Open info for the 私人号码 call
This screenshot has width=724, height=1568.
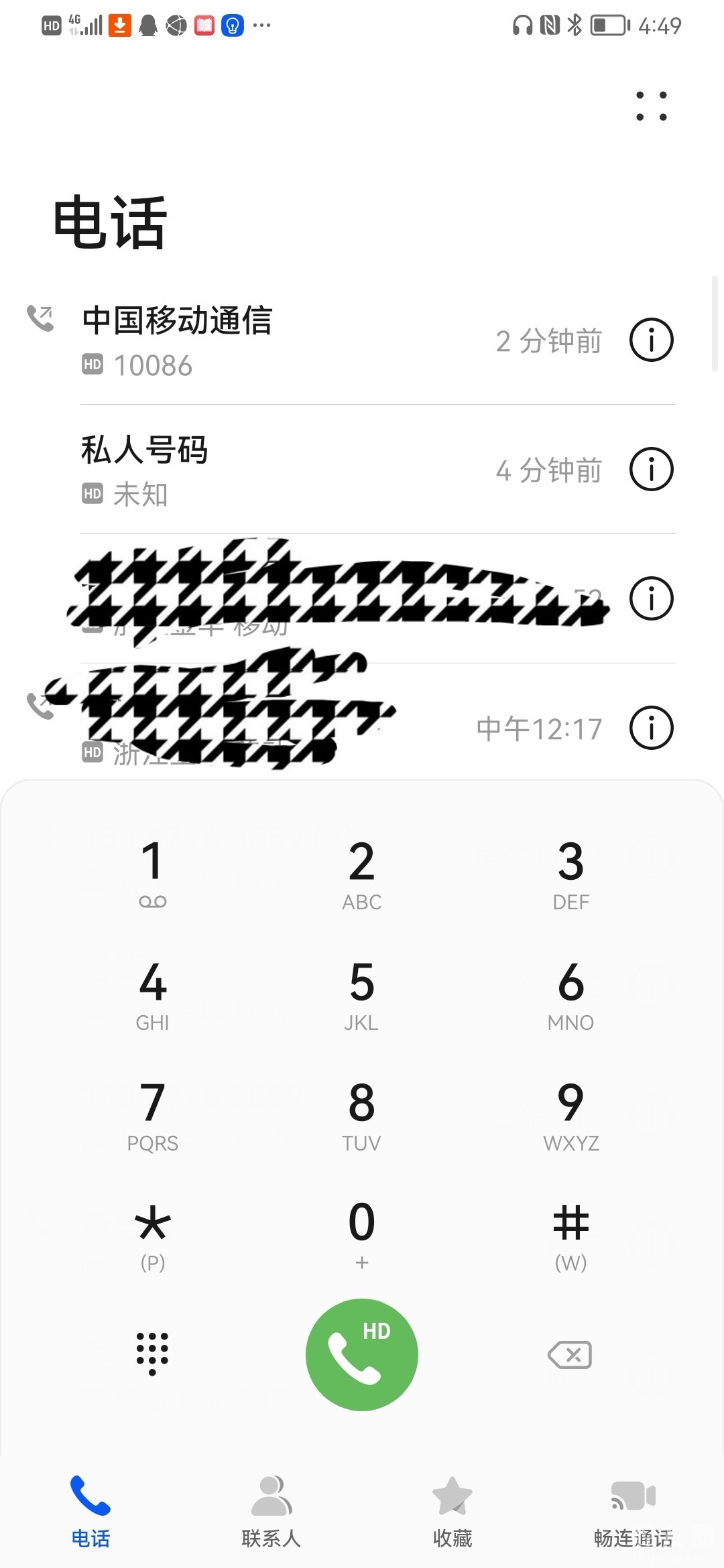point(651,469)
